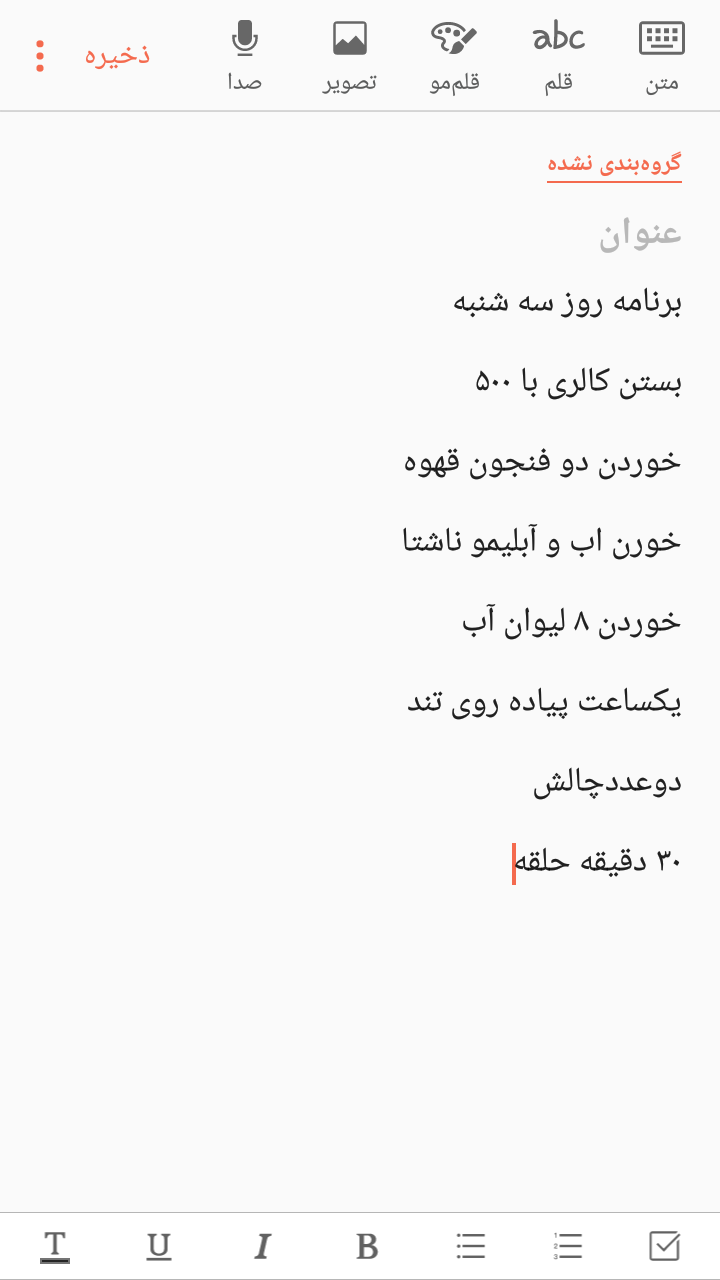
Task: Add a voice recording with صدا
Action: click(244, 56)
